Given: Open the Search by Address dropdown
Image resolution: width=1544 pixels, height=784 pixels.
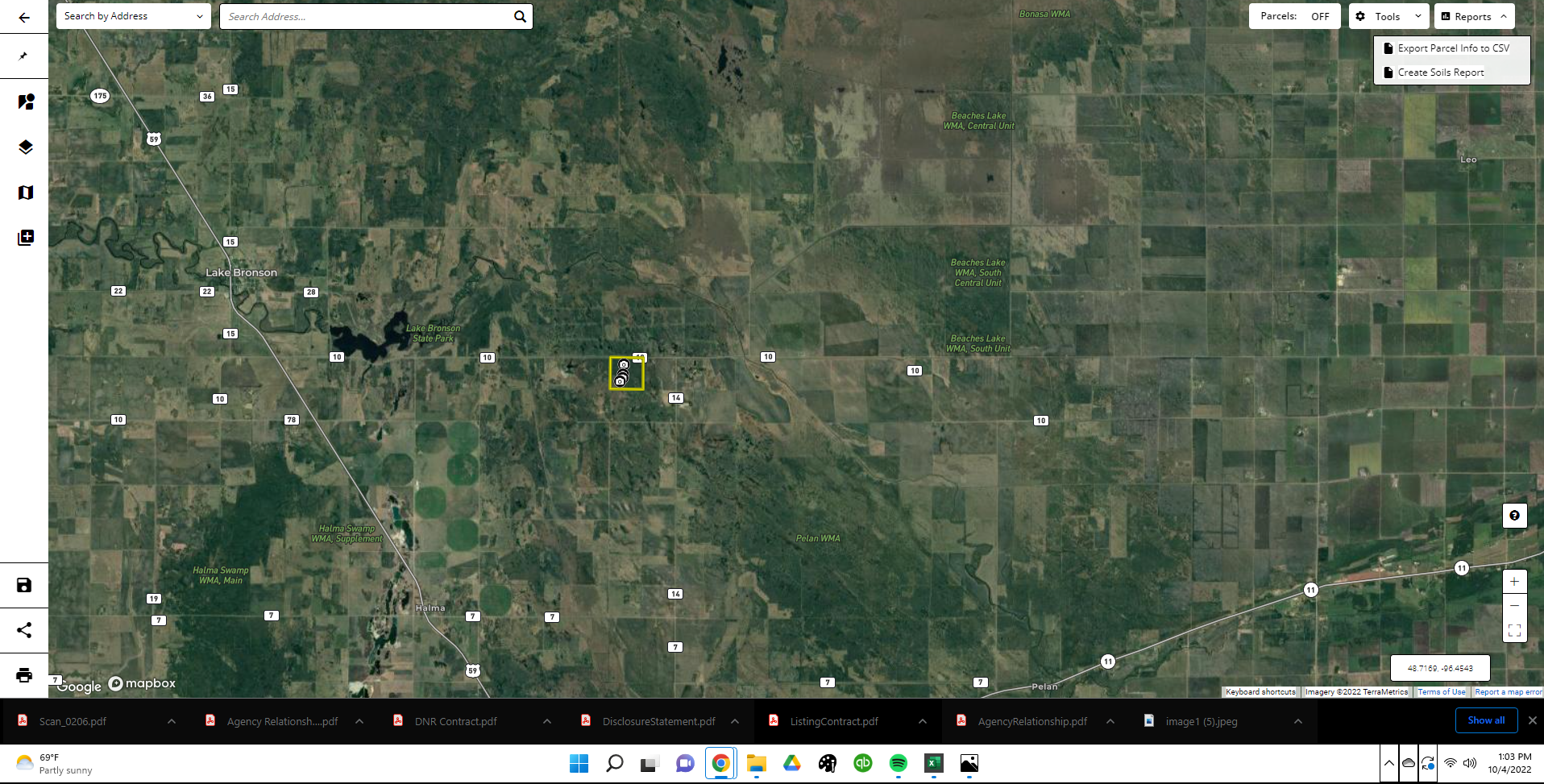Looking at the screenshot, I should (134, 16).
